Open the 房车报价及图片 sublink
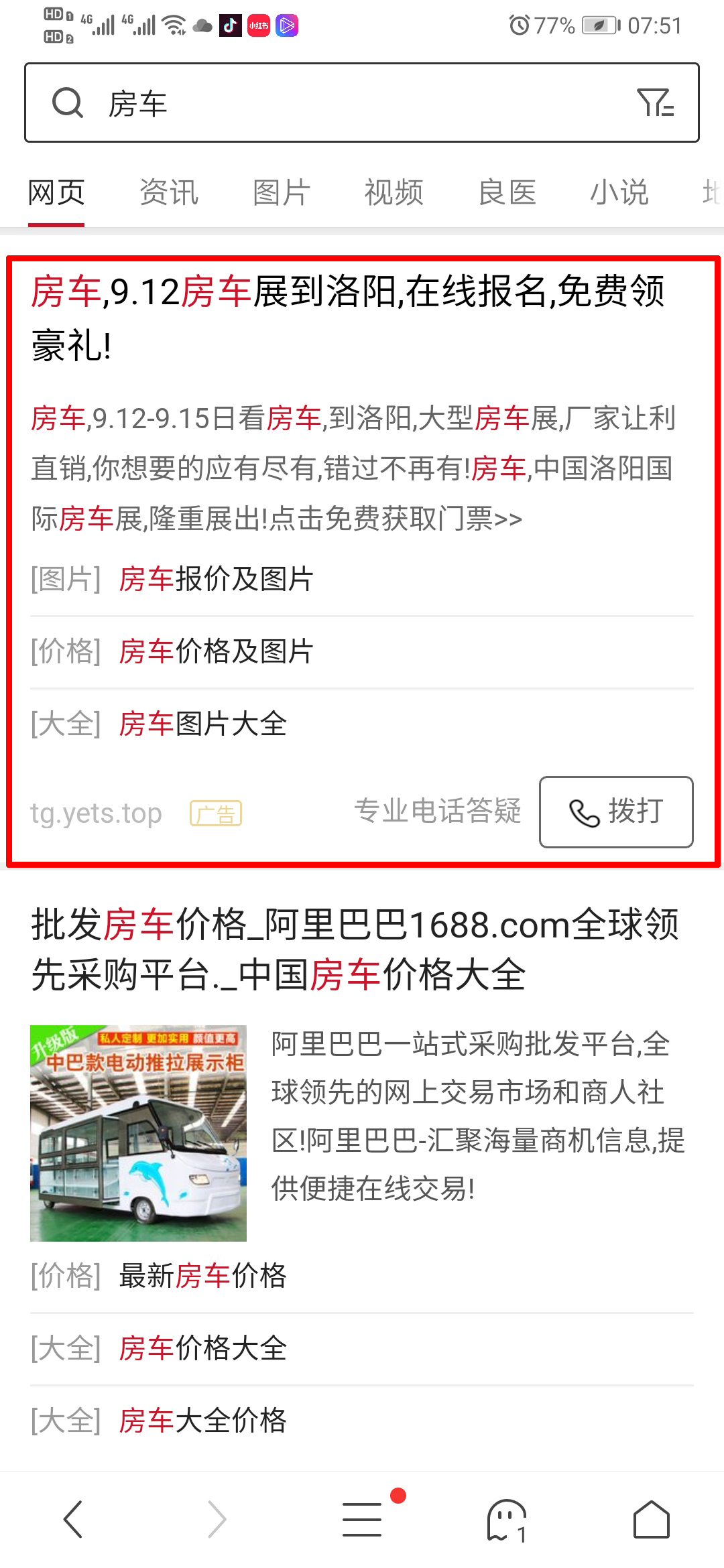The height and width of the screenshot is (1568, 724). click(216, 579)
